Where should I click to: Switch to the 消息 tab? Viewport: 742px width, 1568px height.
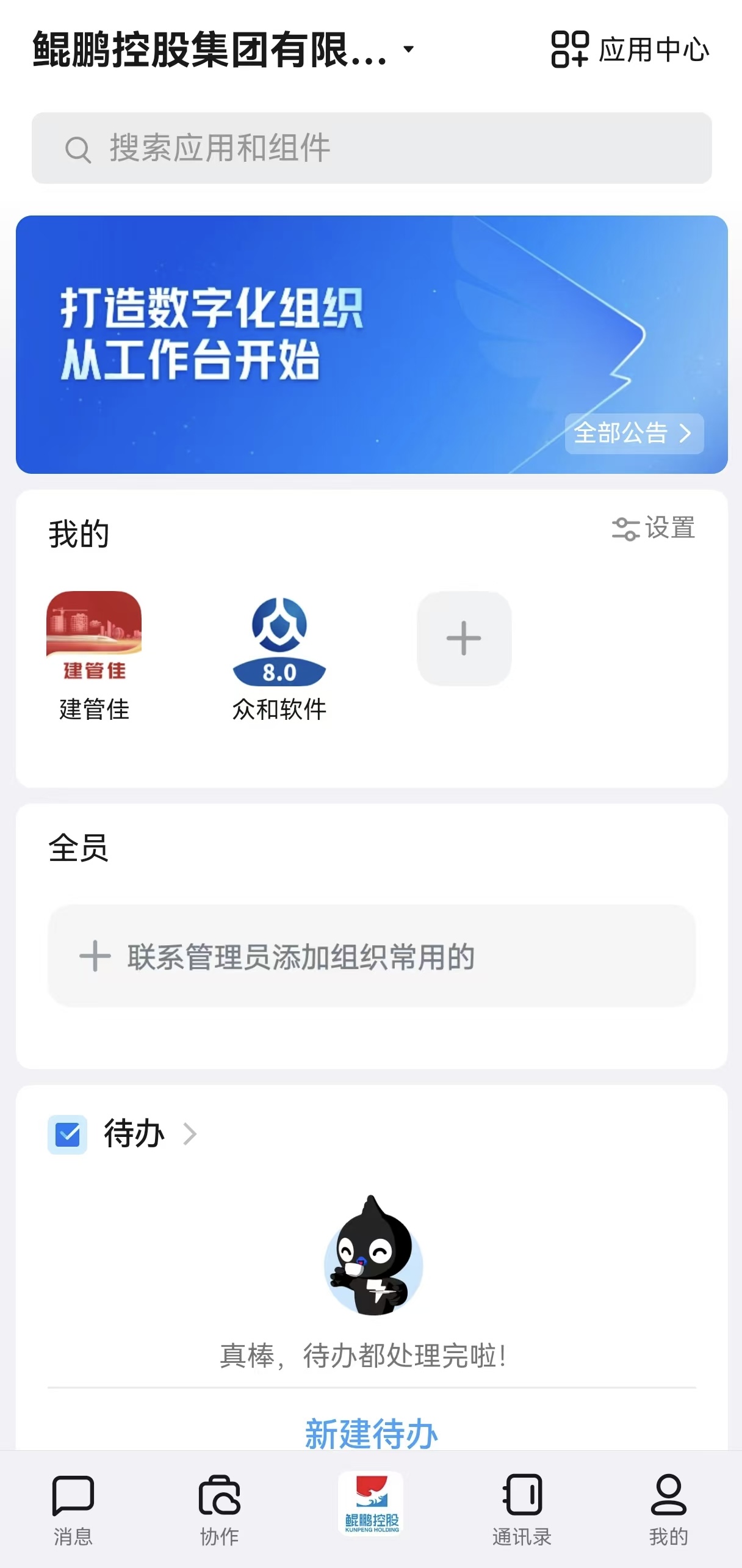(x=73, y=1509)
